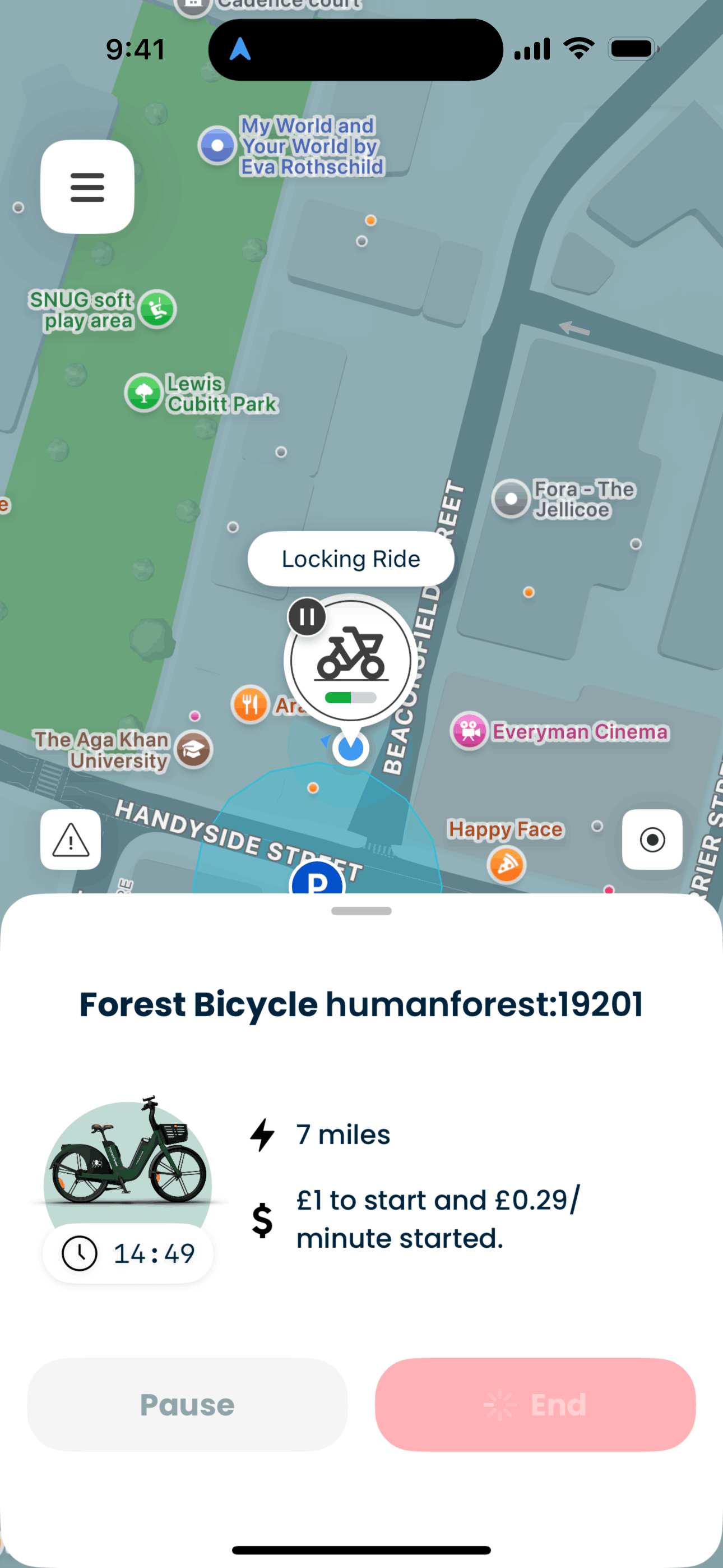The width and height of the screenshot is (723, 1568).
Task: Tap the Pause ride button
Action: click(187, 1404)
